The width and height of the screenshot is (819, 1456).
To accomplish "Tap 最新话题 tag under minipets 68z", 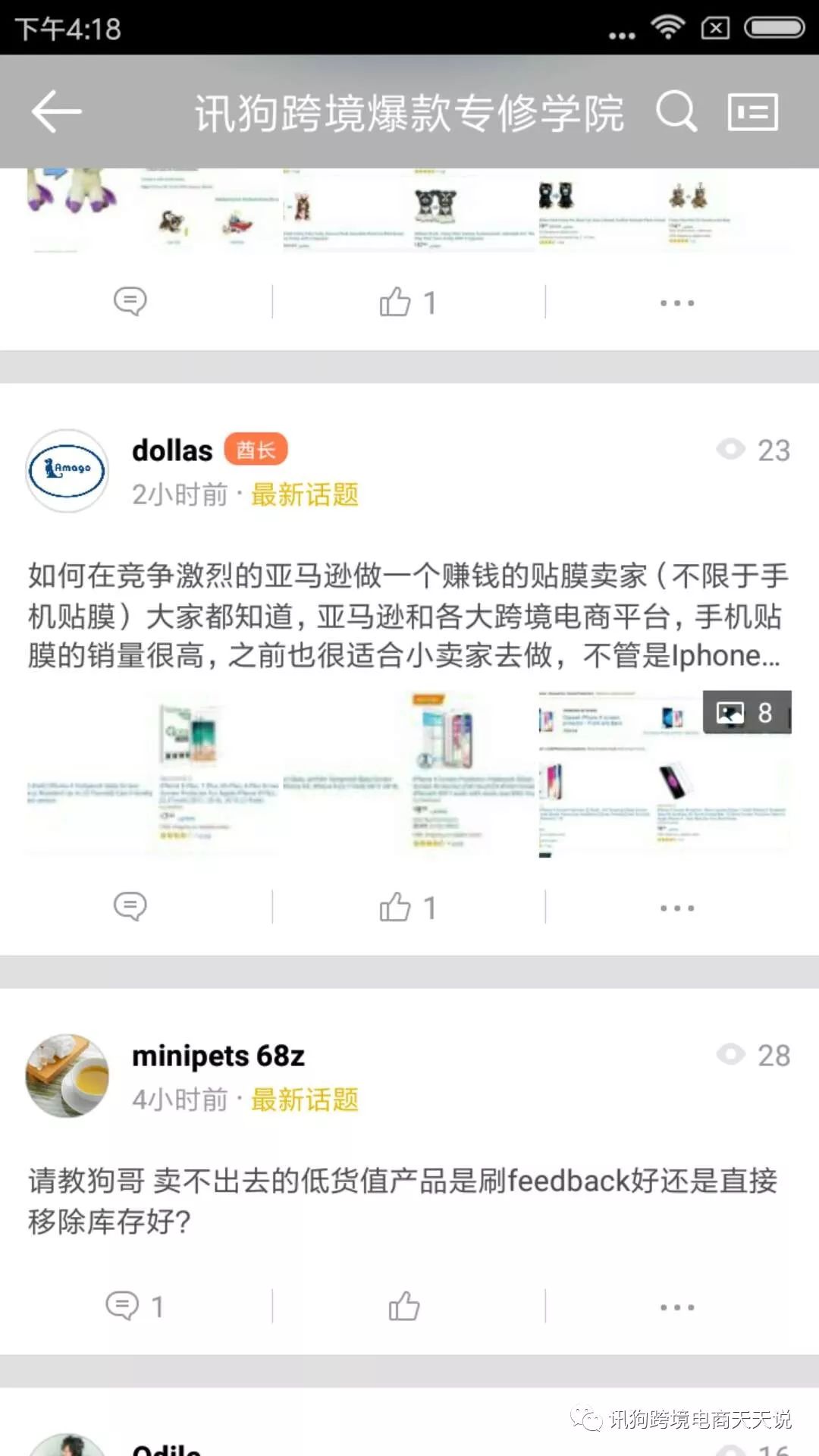I will (304, 1100).
